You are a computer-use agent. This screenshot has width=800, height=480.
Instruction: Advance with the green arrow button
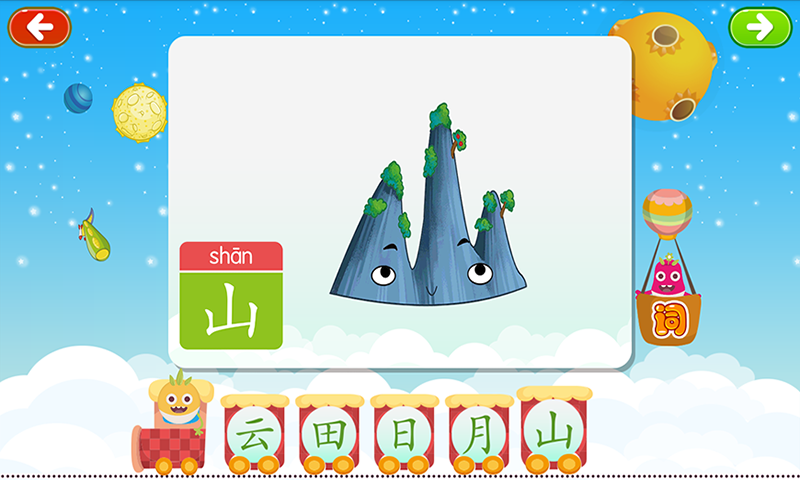[x=760, y=28]
